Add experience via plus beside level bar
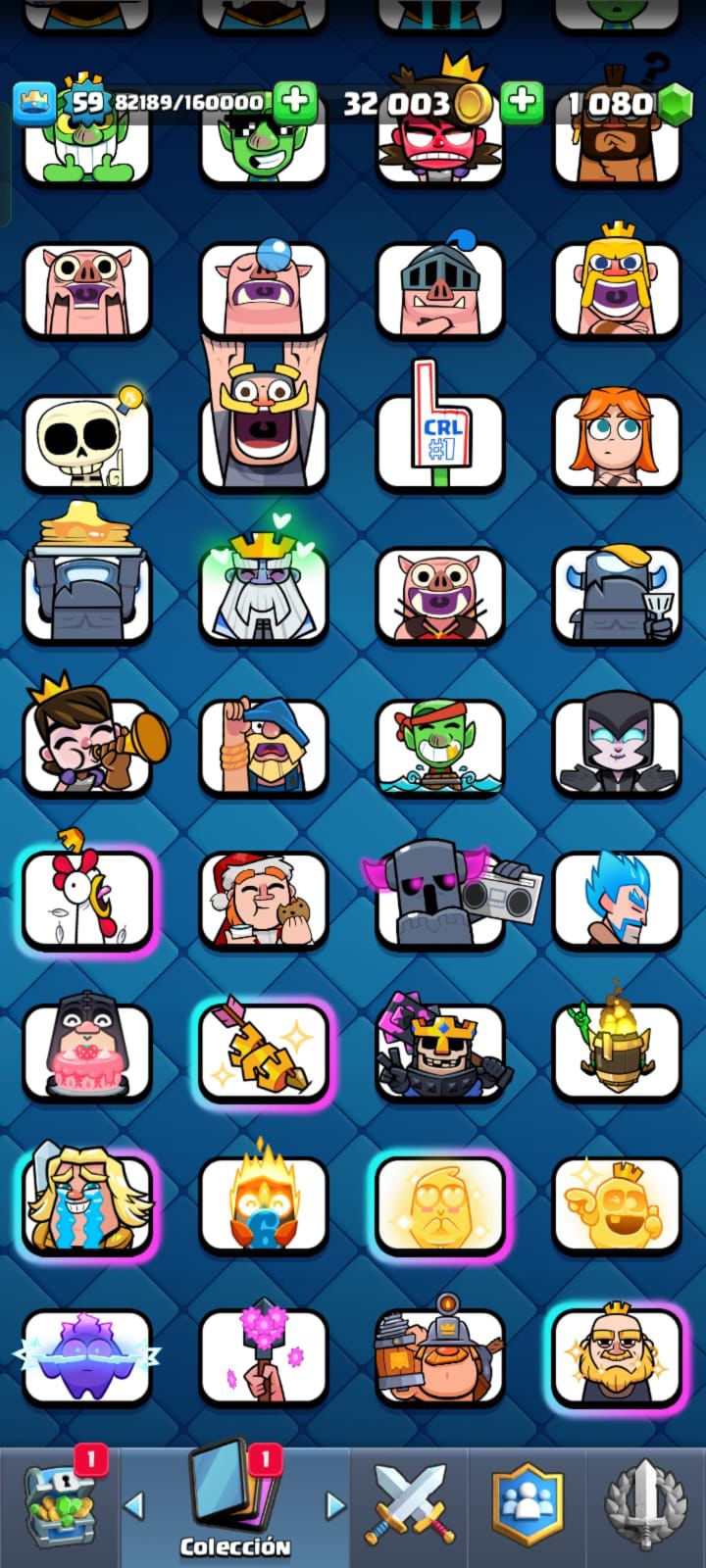This screenshot has height=1568, width=706. [294, 101]
